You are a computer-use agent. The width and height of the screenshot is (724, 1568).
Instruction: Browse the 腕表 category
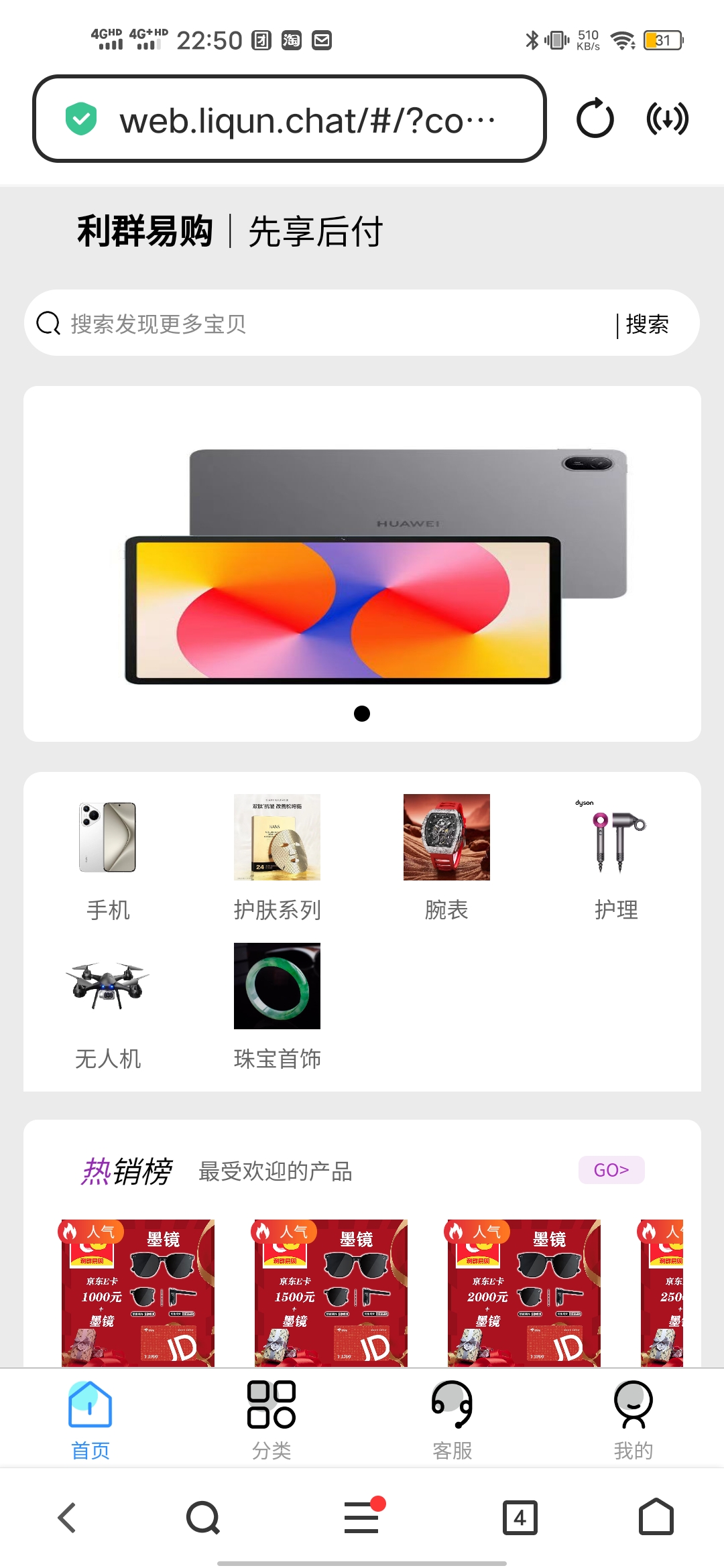(x=446, y=856)
